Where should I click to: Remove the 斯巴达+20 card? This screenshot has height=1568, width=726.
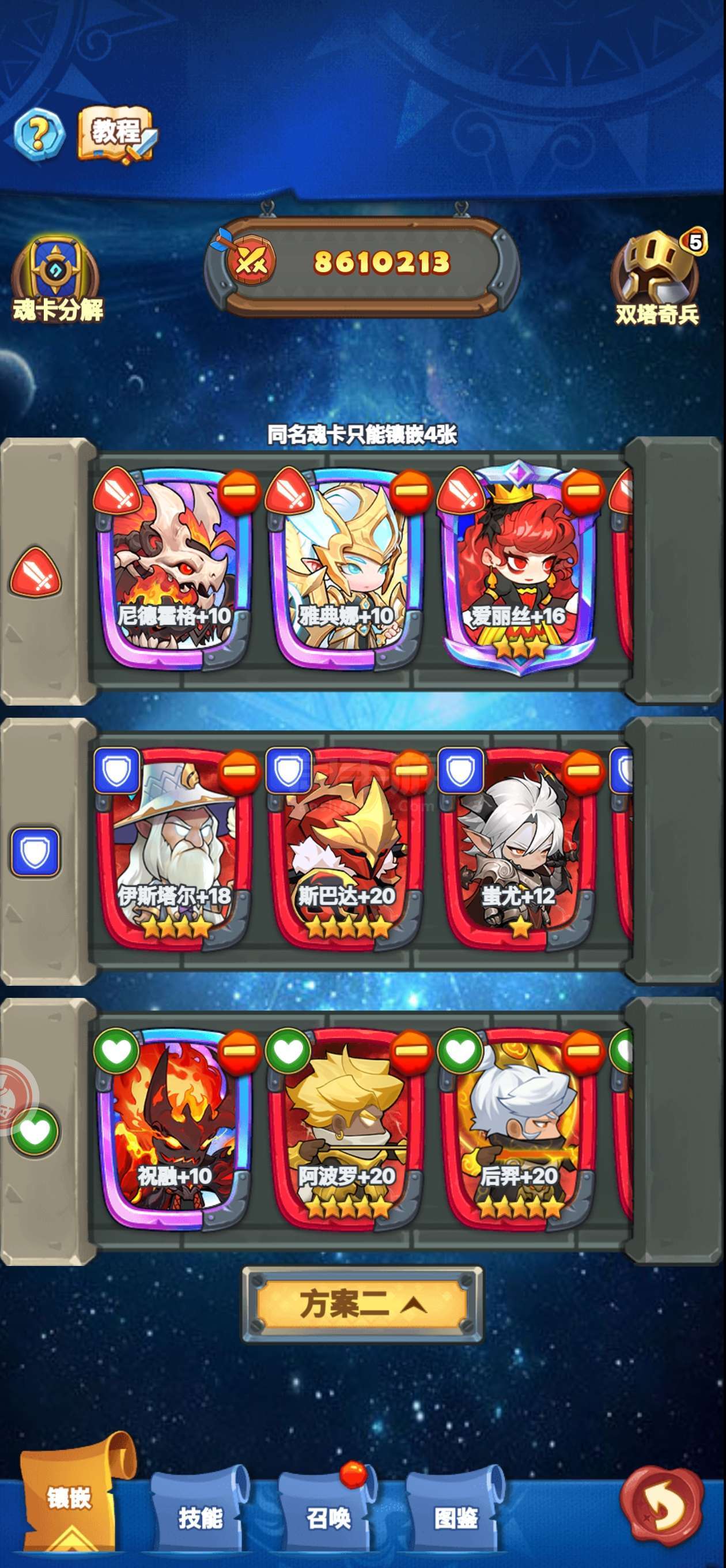tap(411, 771)
